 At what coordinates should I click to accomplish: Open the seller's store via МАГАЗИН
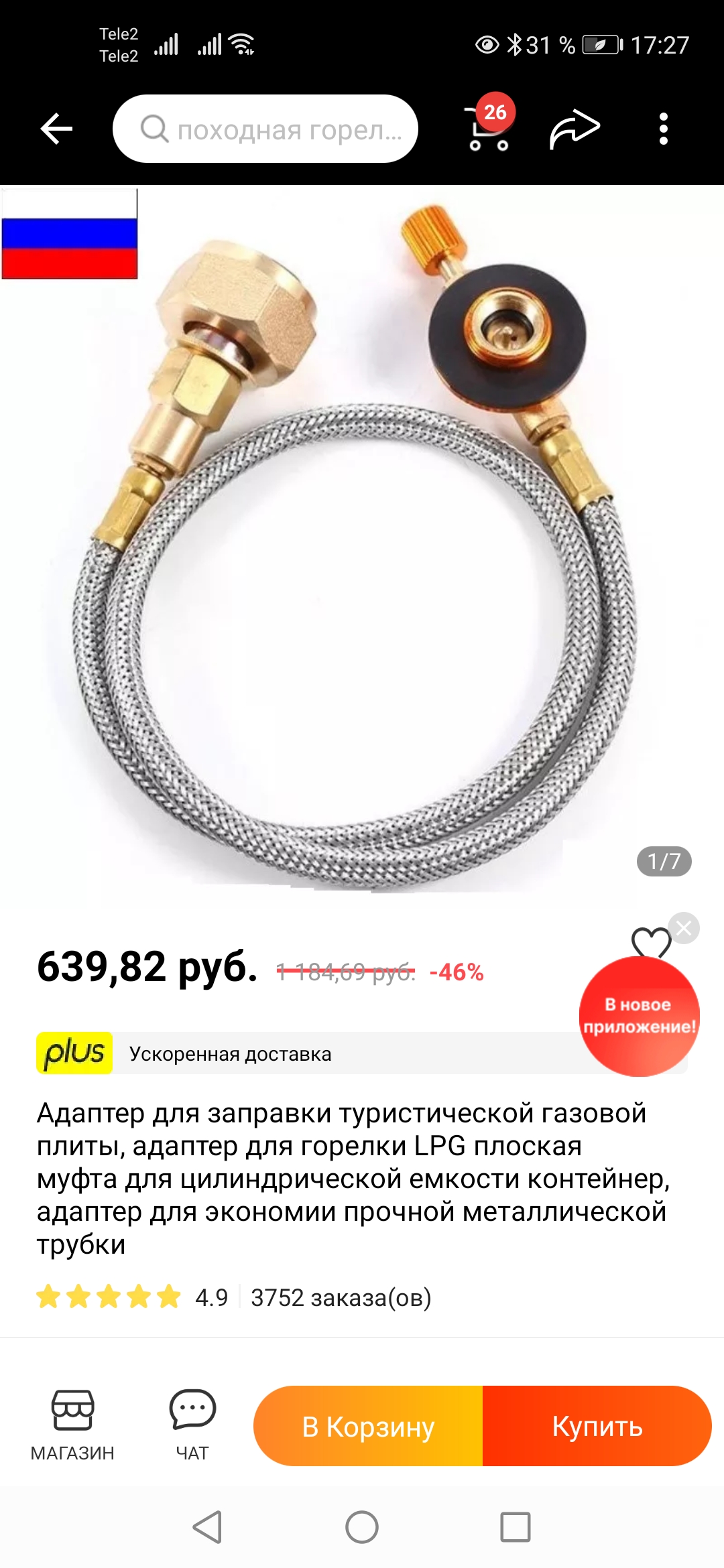click(x=72, y=1425)
